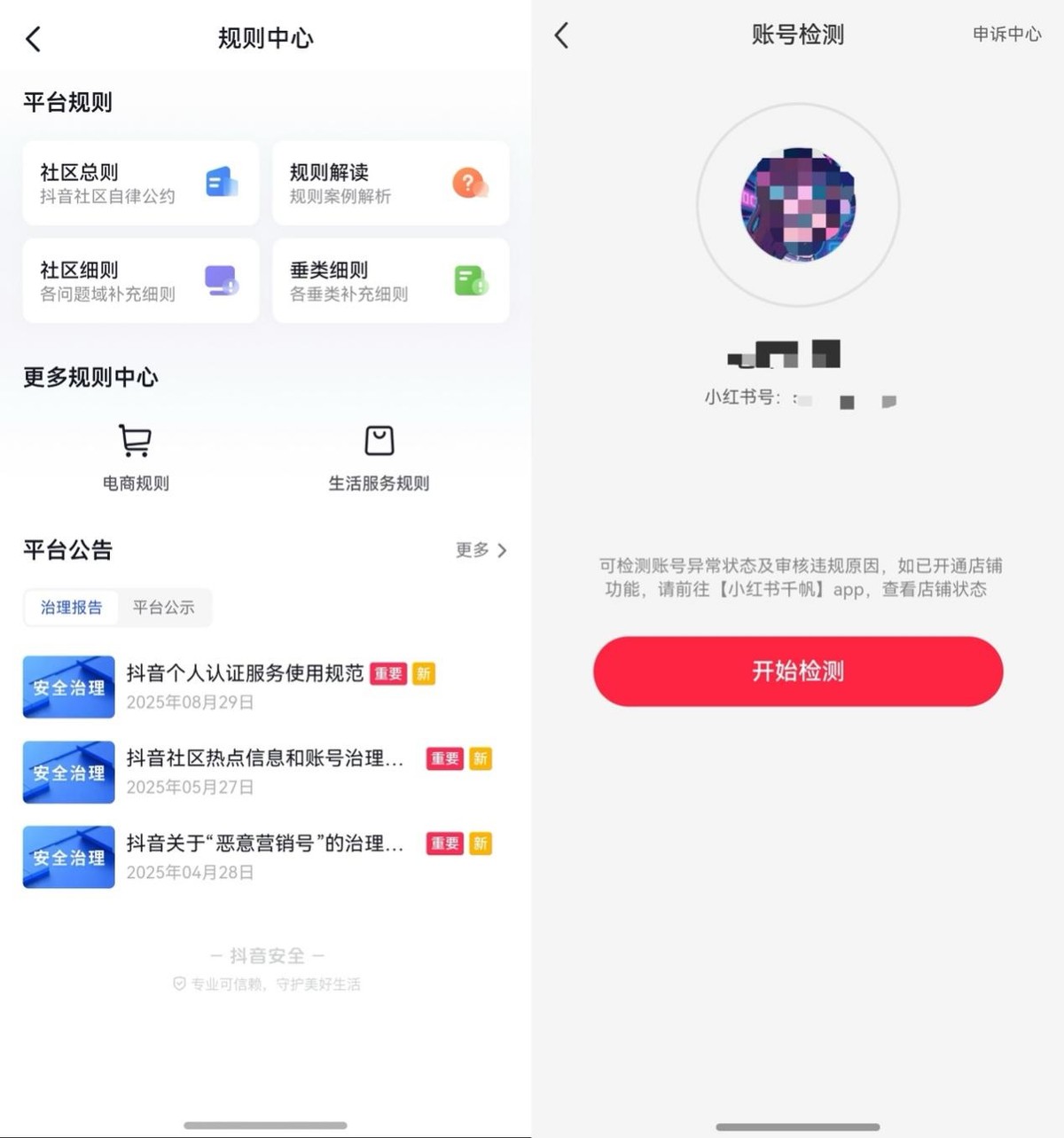Open 申诉中心 link

click(x=1006, y=34)
